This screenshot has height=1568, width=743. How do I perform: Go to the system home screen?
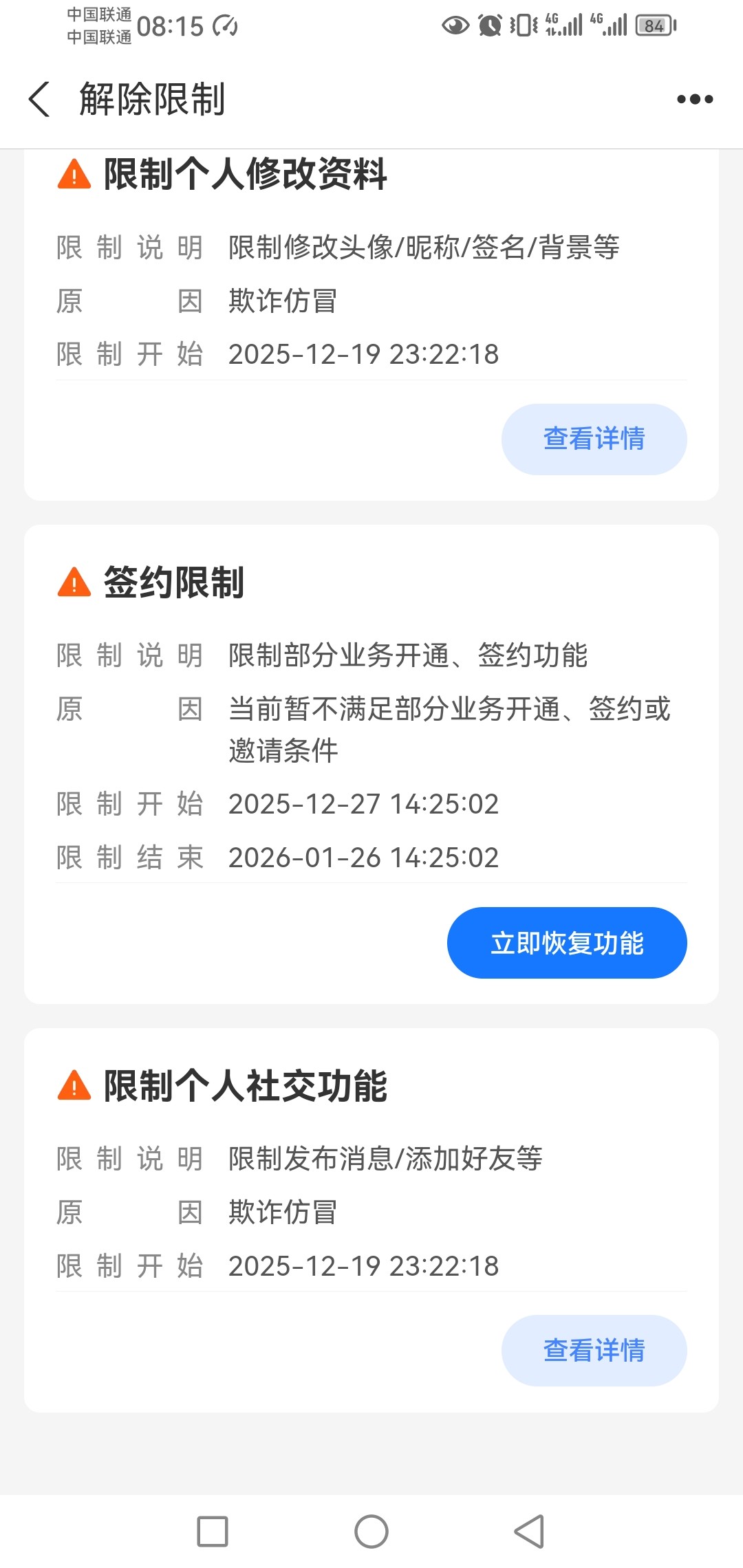pyautogui.click(x=371, y=1532)
